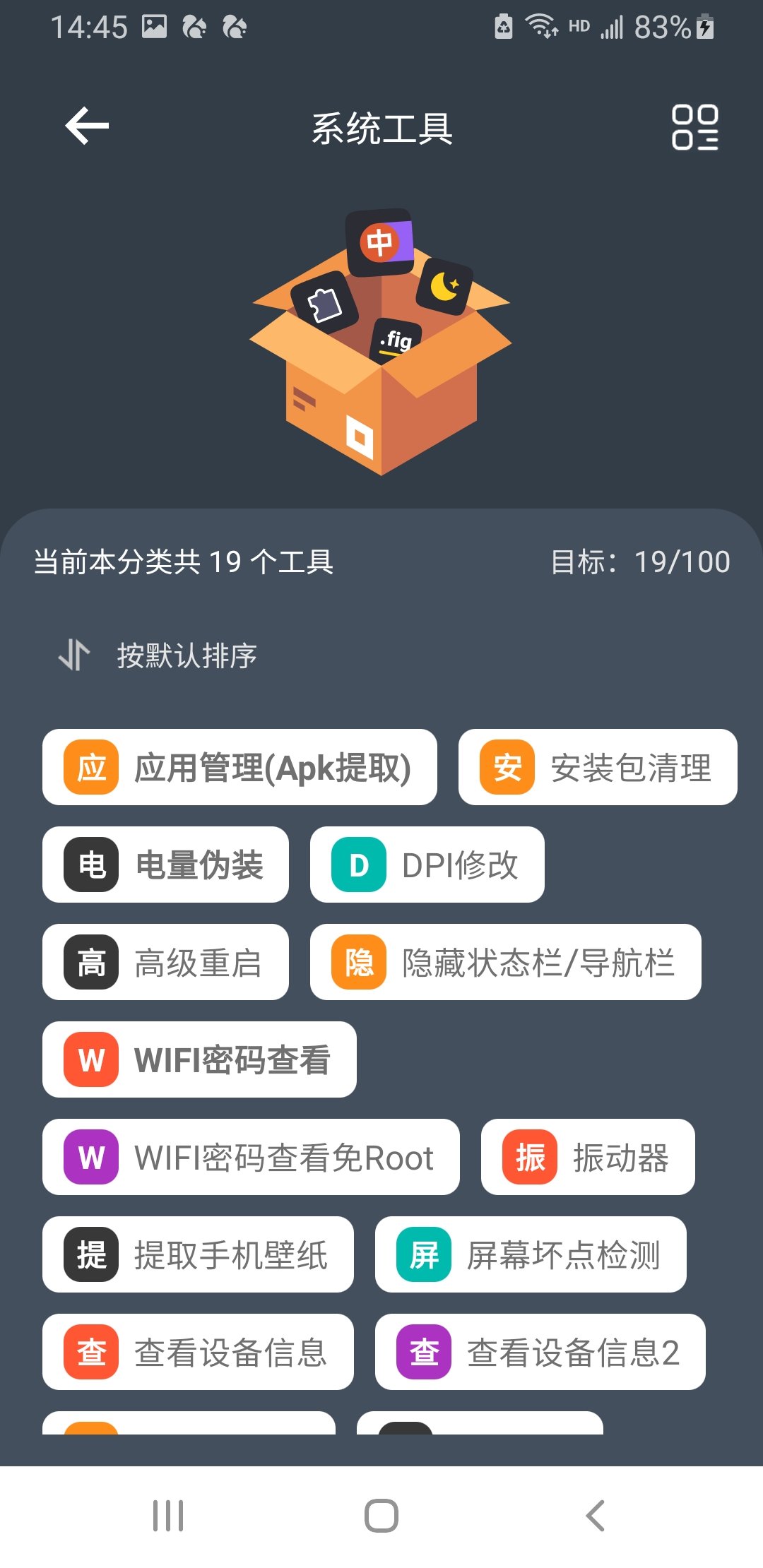Open recent apps from navigation bar
Screen dimensions: 763x1568
pyautogui.click(x=168, y=1516)
